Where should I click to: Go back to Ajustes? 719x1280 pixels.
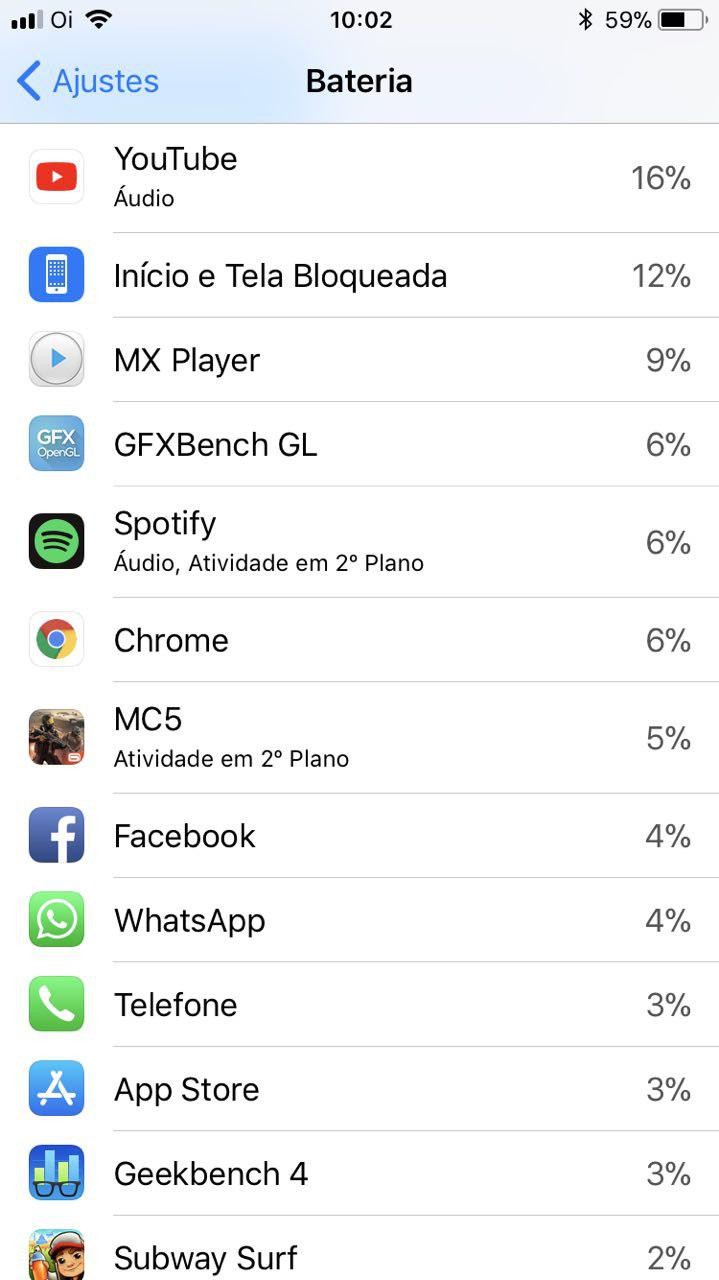[88, 81]
